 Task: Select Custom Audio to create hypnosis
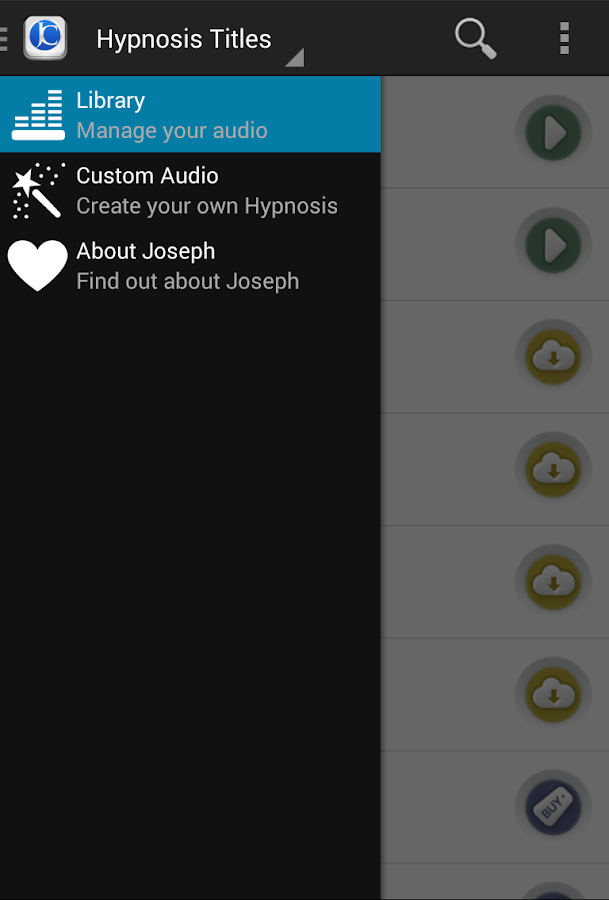coord(190,190)
